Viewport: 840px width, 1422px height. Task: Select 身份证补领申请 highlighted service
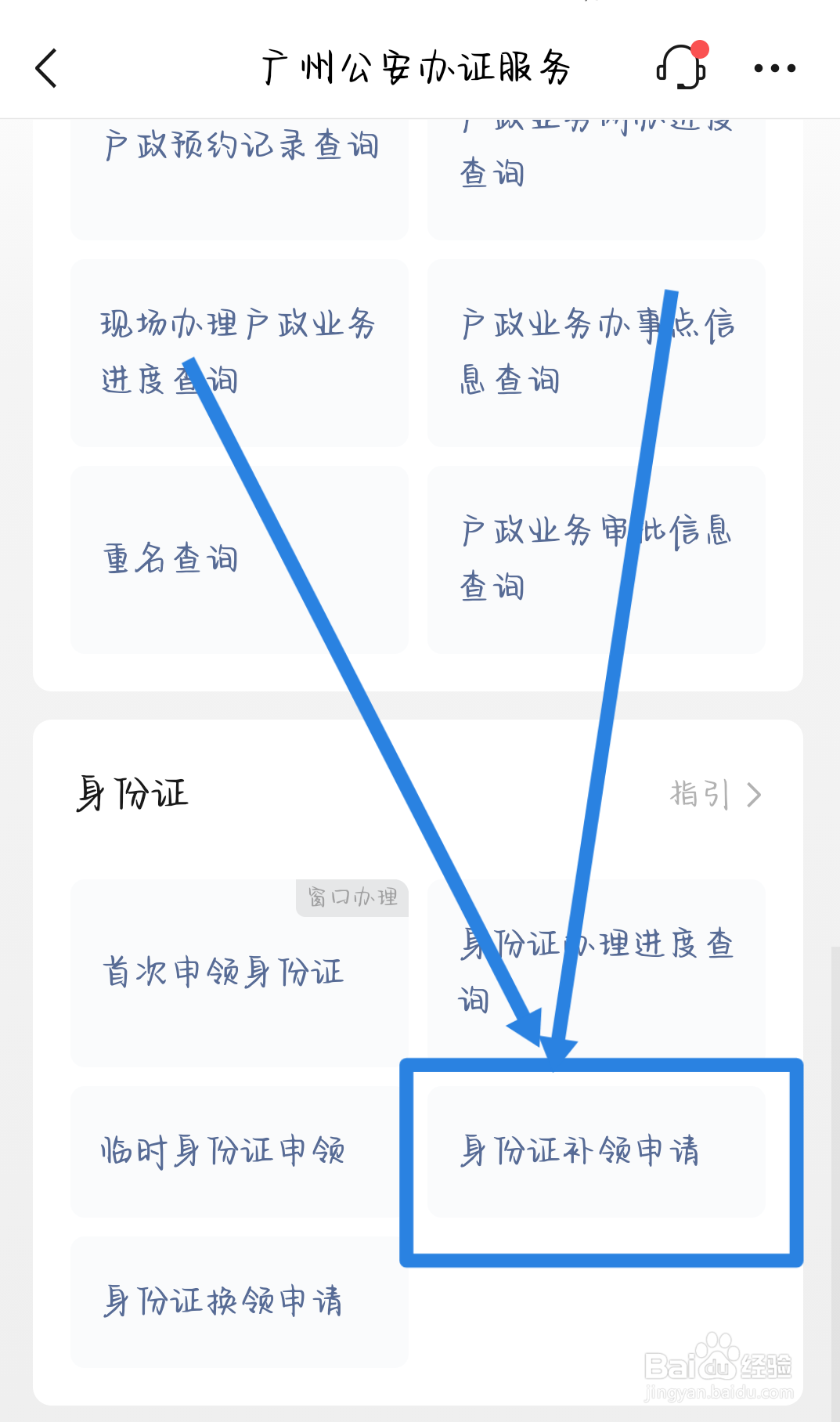599,1151
